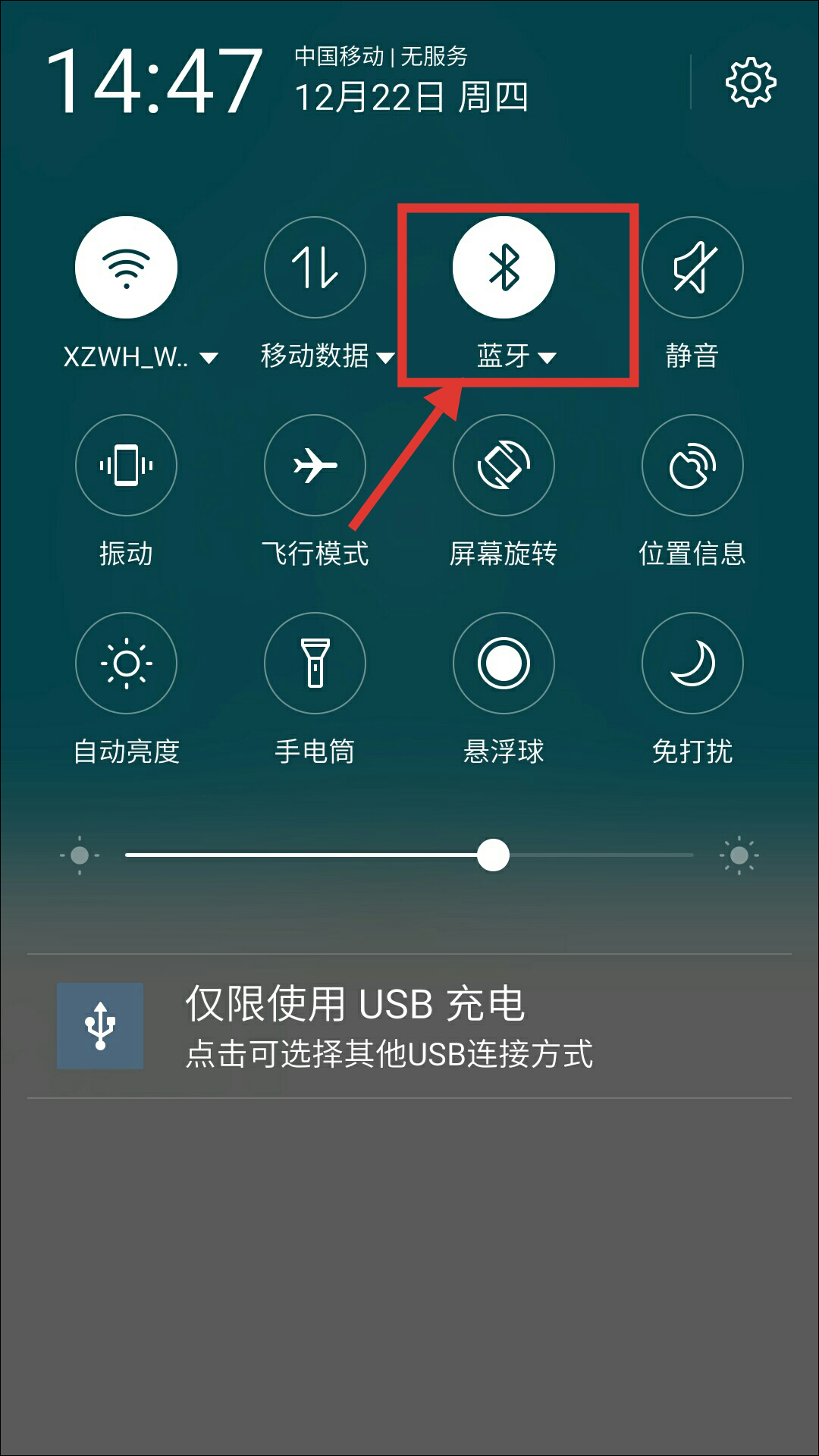Toggle Bluetooth on or off

point(504,268)
